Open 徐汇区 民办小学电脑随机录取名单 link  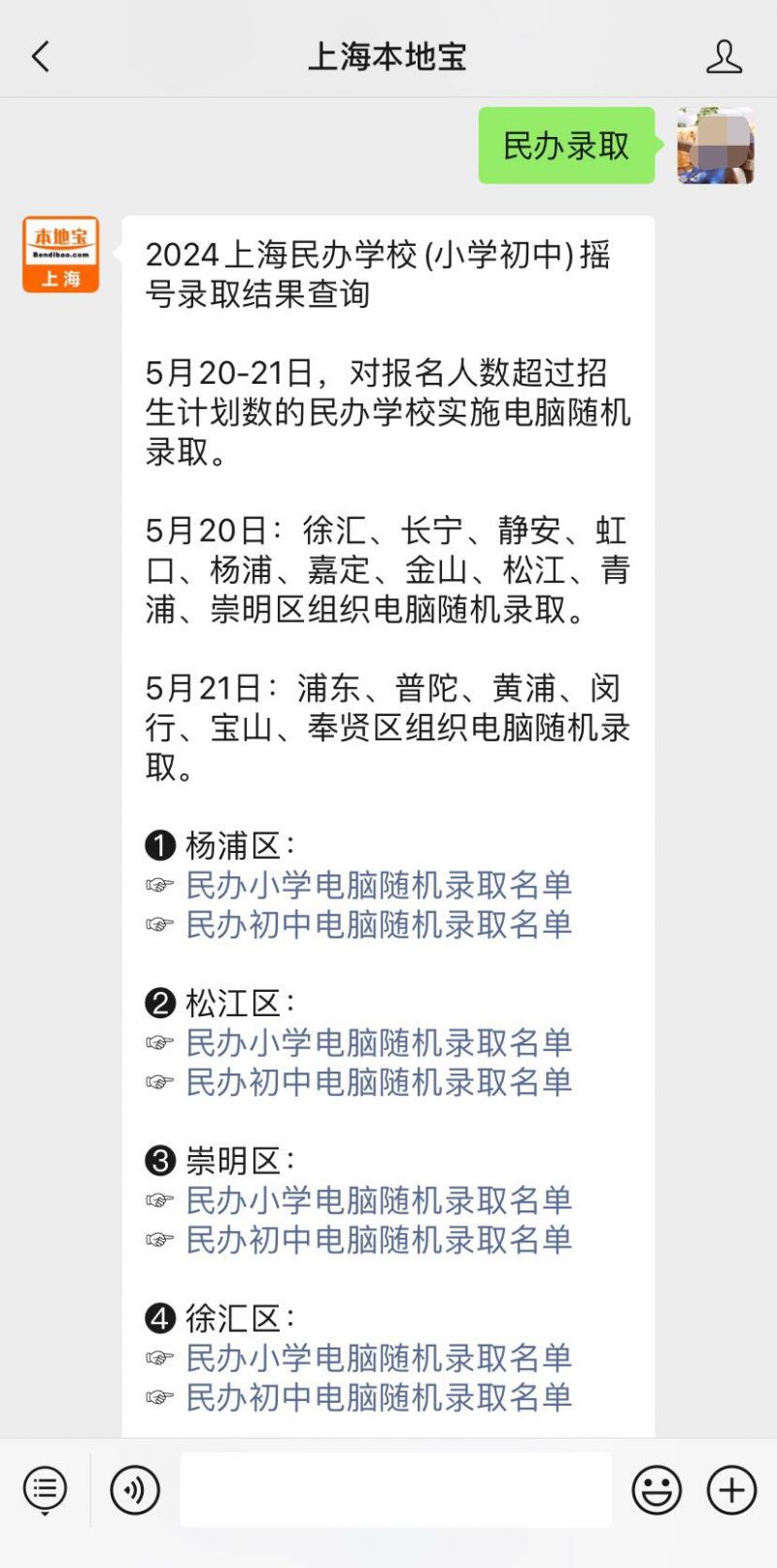point(378,1357)
